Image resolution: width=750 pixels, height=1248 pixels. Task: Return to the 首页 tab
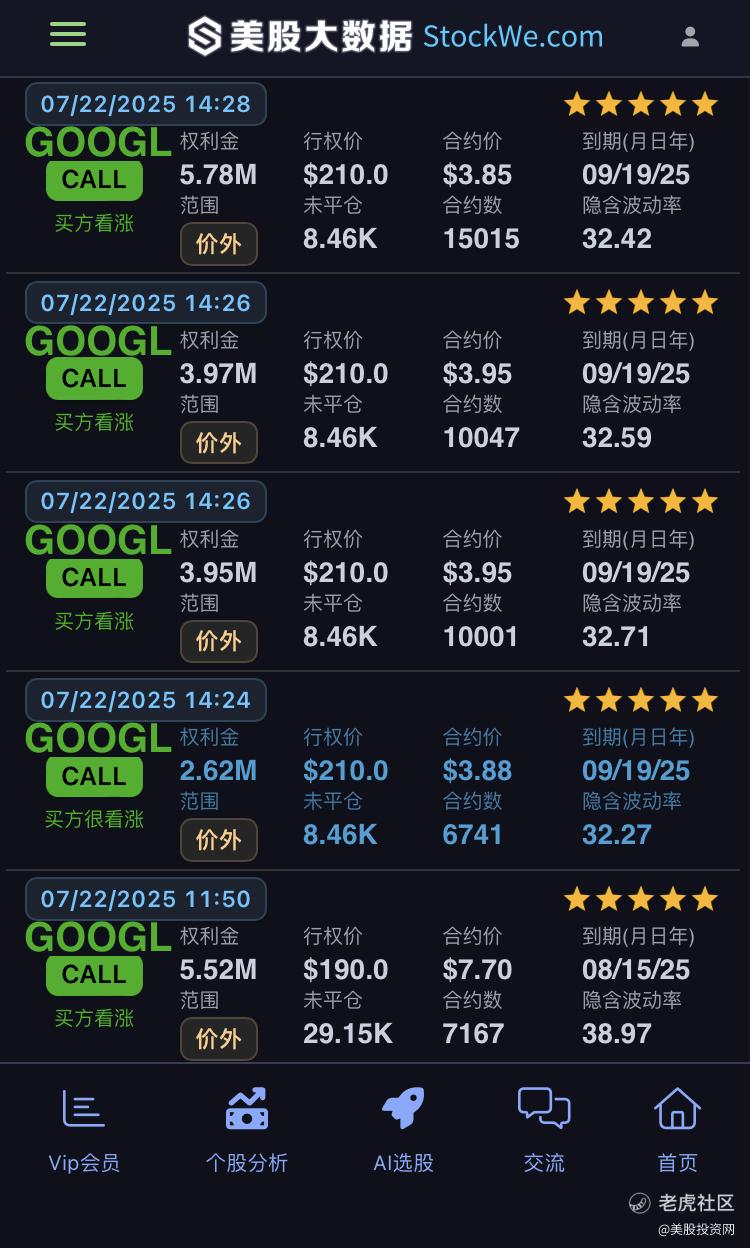coord(677,1130)
